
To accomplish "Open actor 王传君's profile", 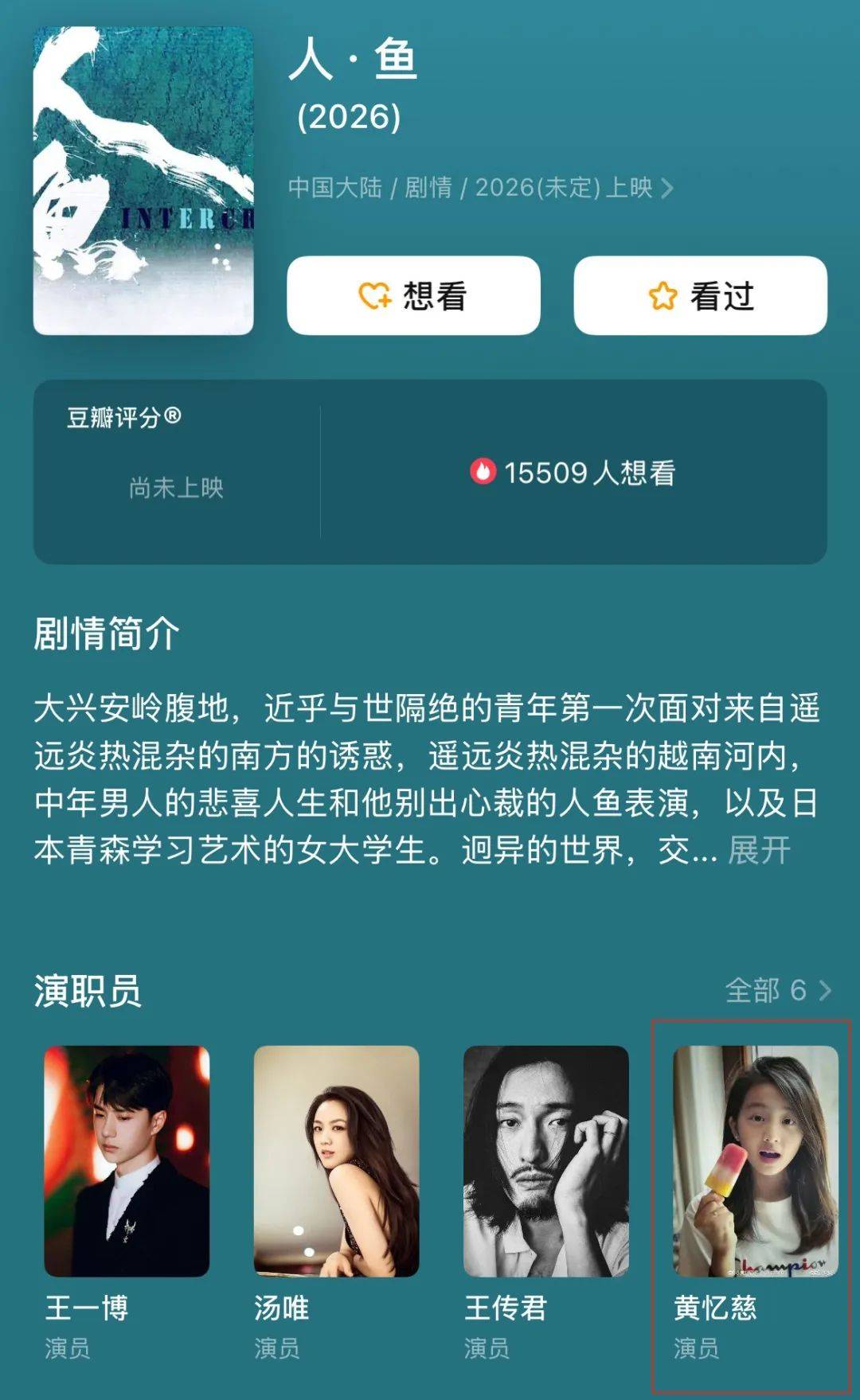I will [x=545, y=1161].
